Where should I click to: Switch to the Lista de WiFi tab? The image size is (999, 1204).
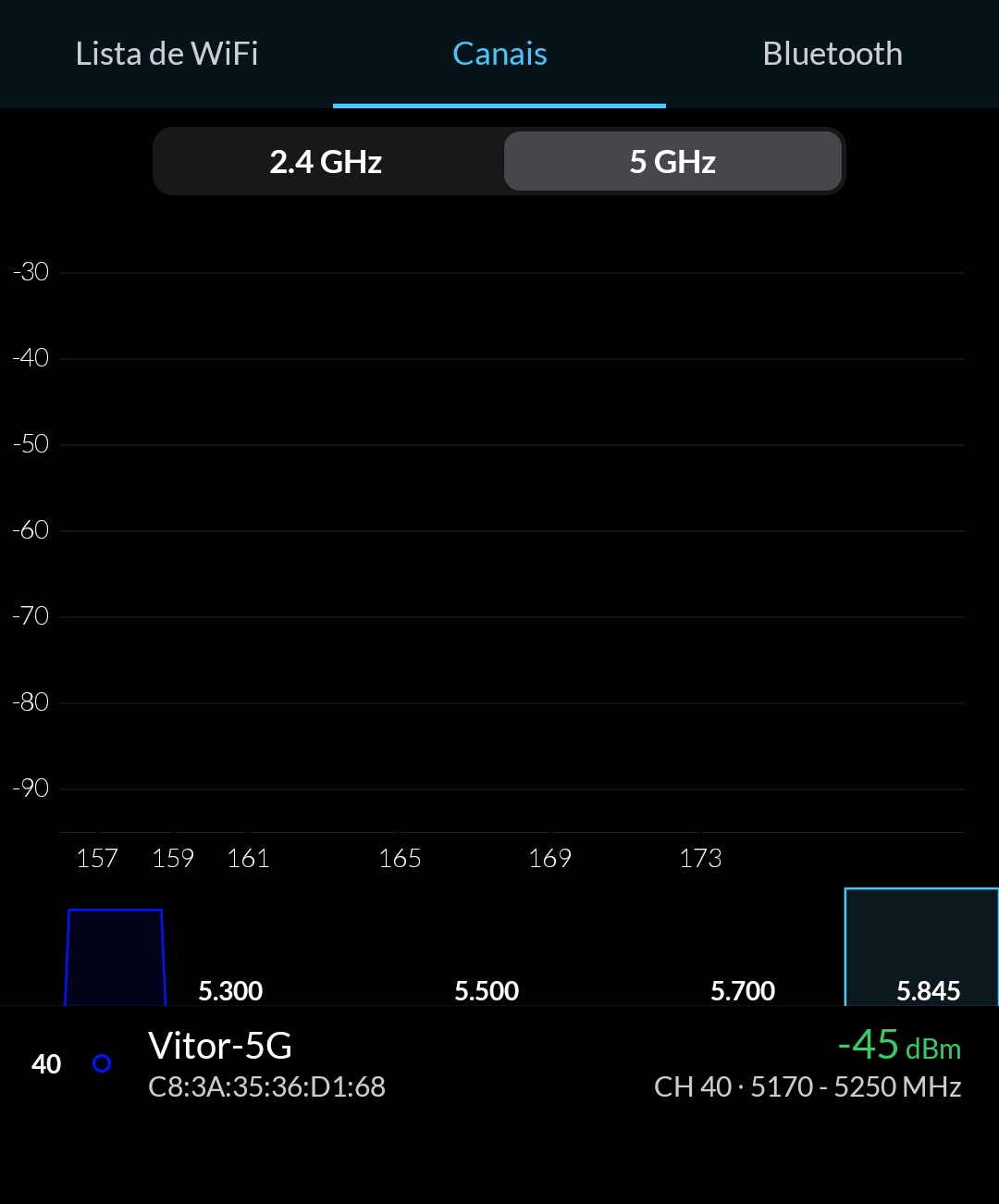[166, 54]
